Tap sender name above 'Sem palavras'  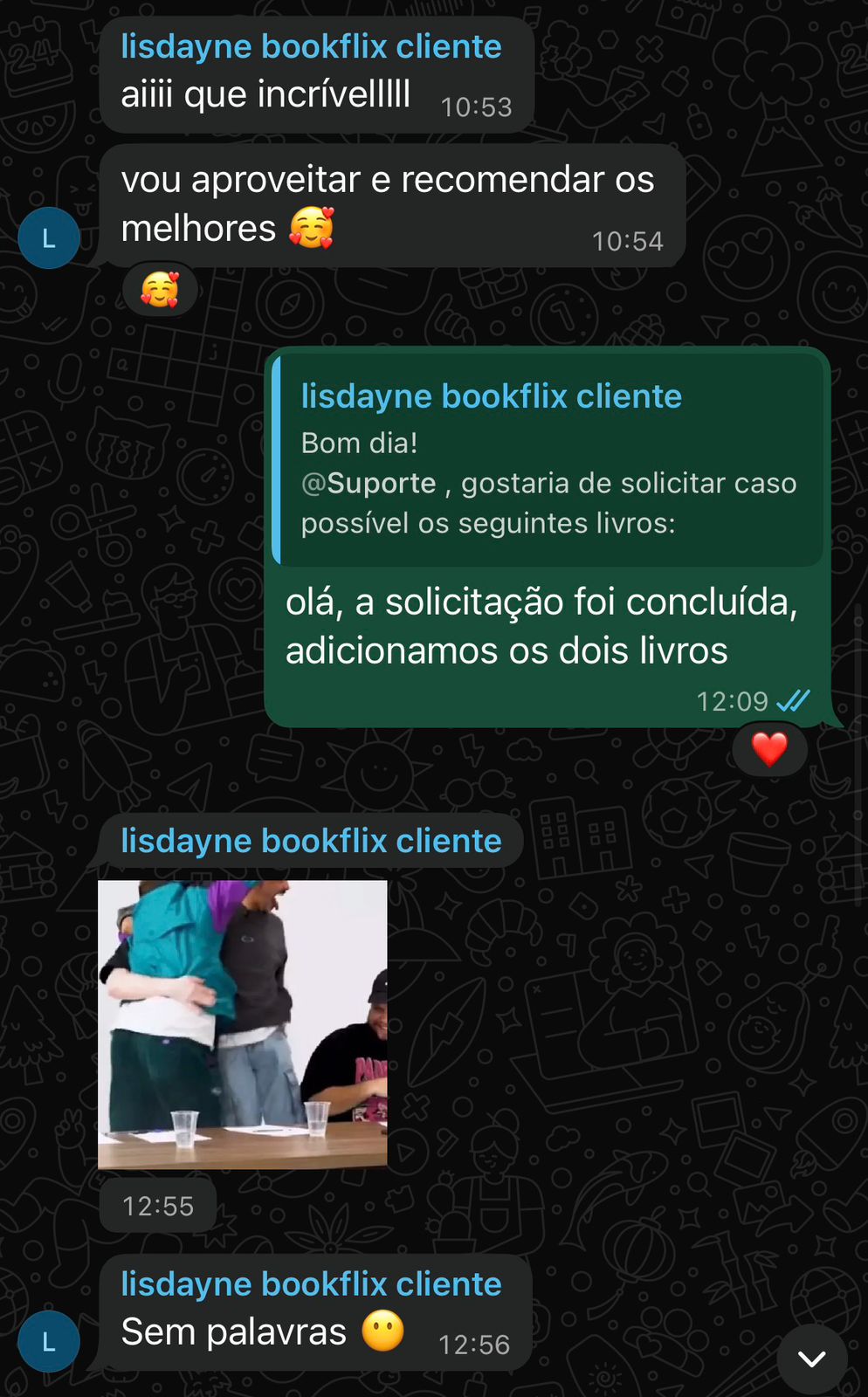pyautogui.click(x=311, y=1283)
